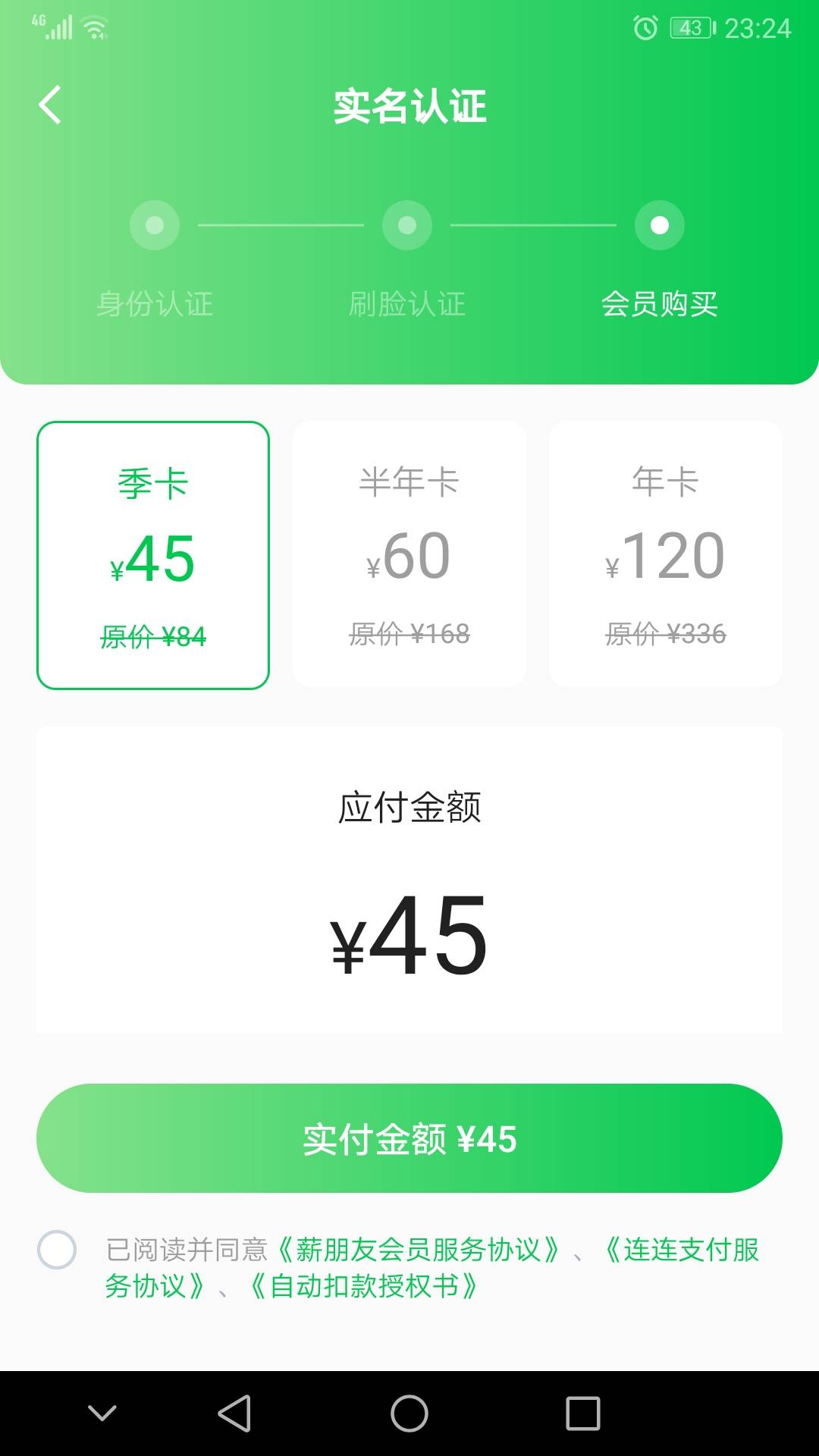Open 《薪朋友会员服务协议》 link
Image resolution: width=819 pixels, height=1456 pixels.
coord(418,1250)
